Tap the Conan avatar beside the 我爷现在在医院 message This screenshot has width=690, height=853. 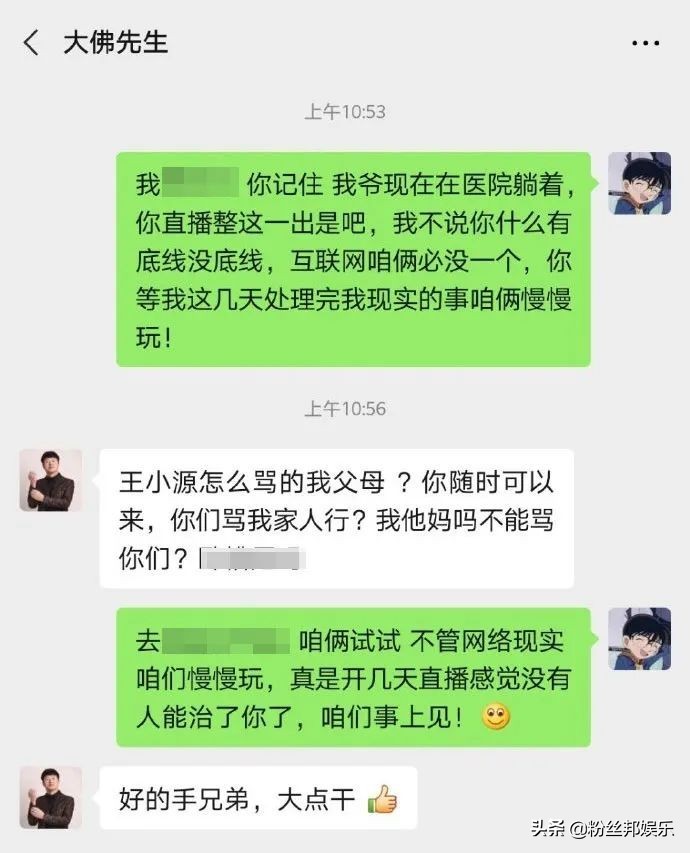(639, 183)
